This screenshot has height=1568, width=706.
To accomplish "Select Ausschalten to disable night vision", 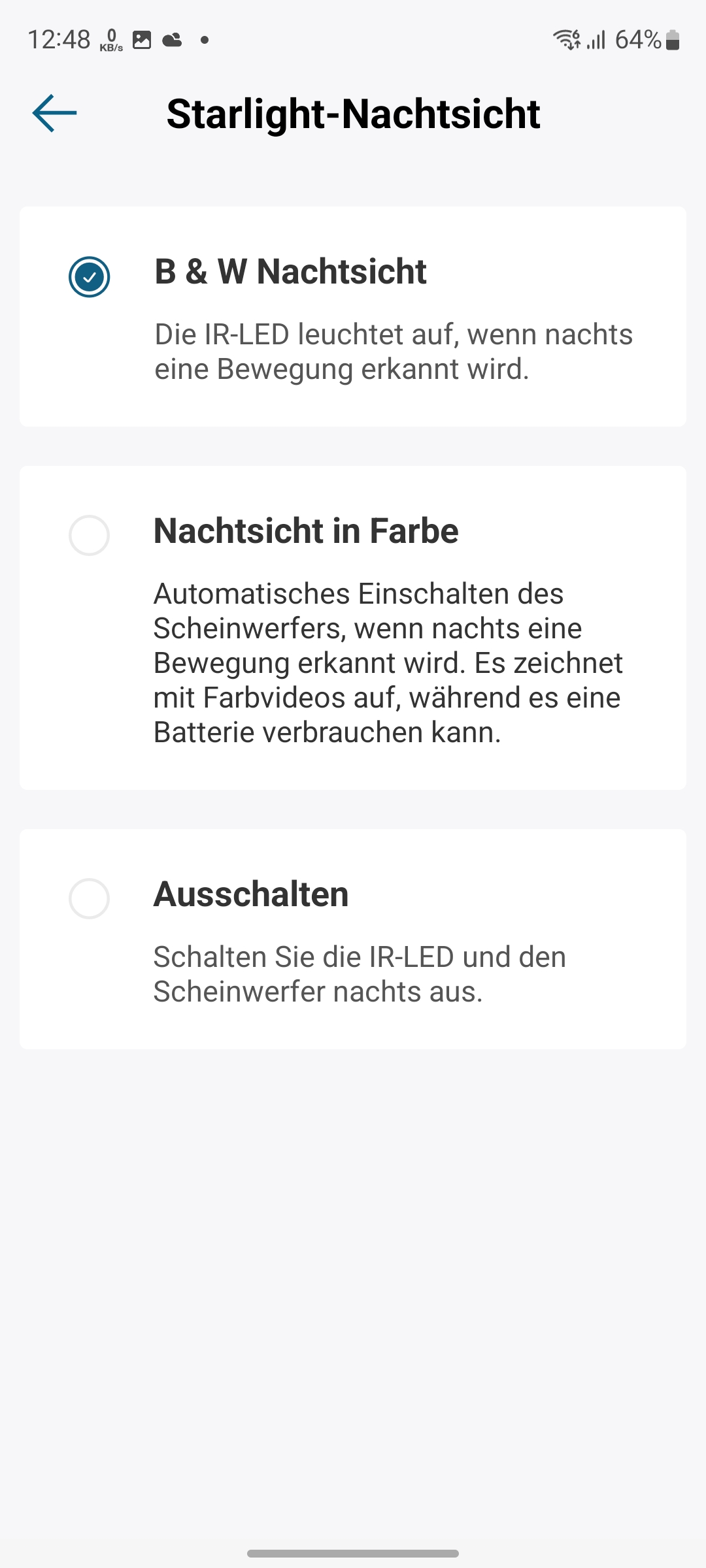I will pos(90,899).
